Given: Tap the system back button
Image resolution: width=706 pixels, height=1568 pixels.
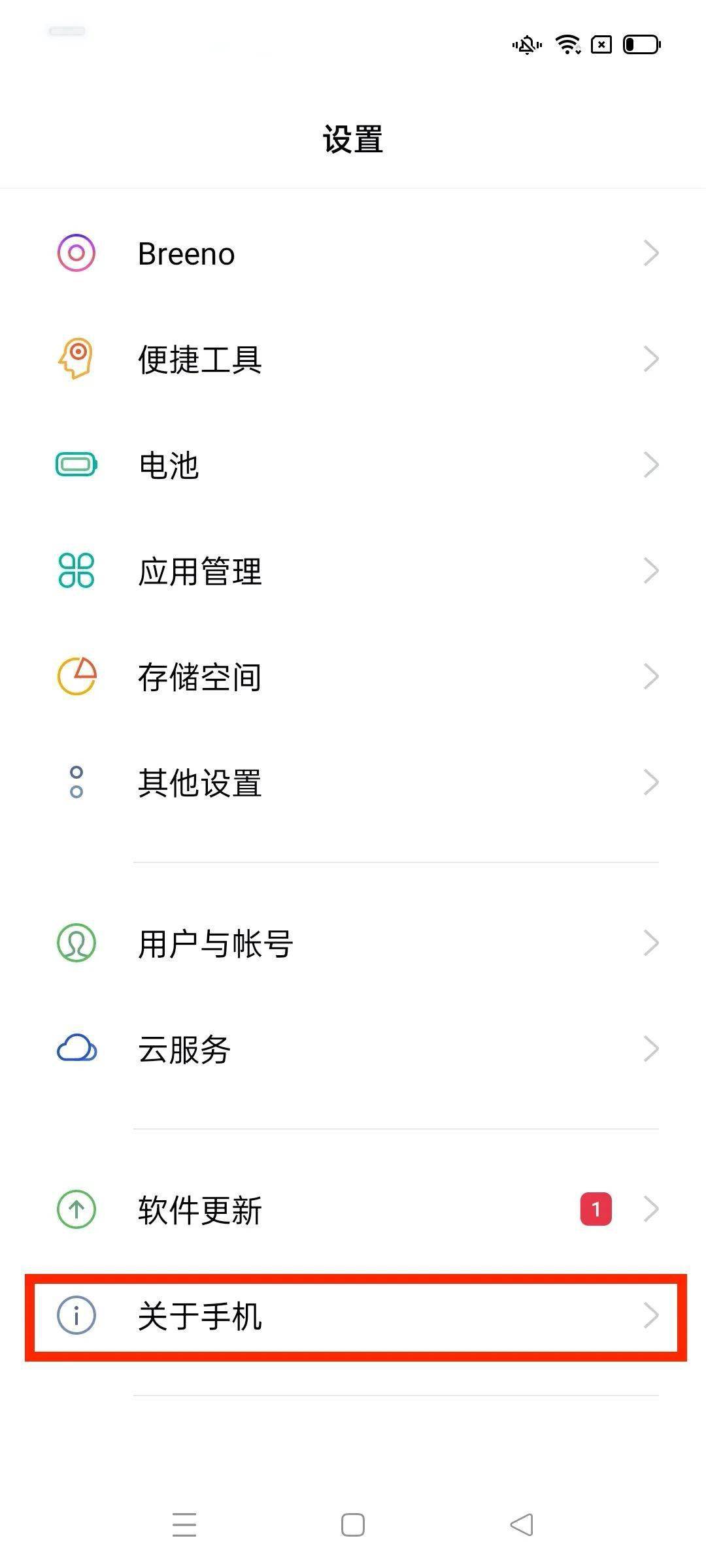Looking at the screenshot, I should (522, 1525).
